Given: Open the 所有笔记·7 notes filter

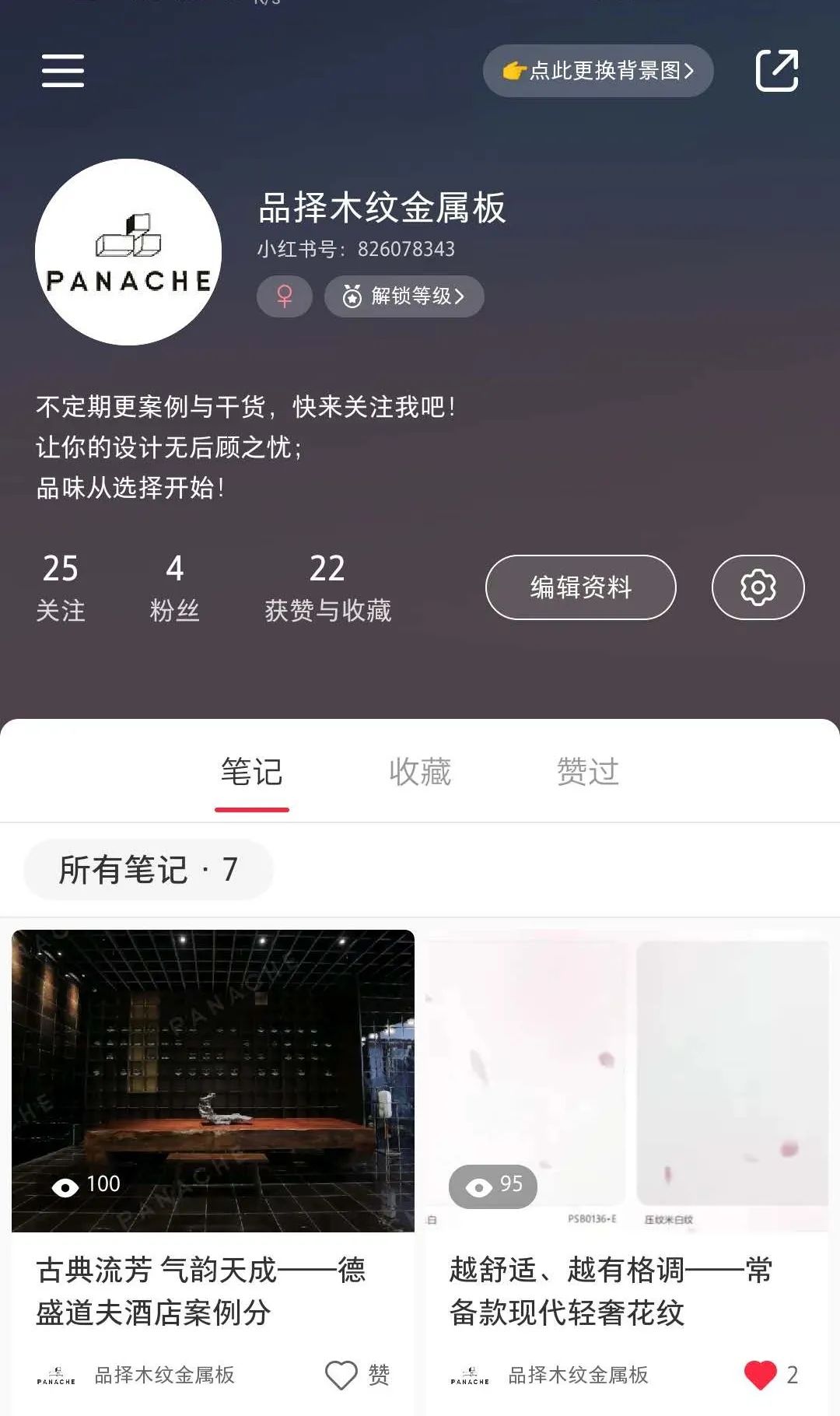Looking at the screenshot, I should pyautogui.click(x=149, y=869).
